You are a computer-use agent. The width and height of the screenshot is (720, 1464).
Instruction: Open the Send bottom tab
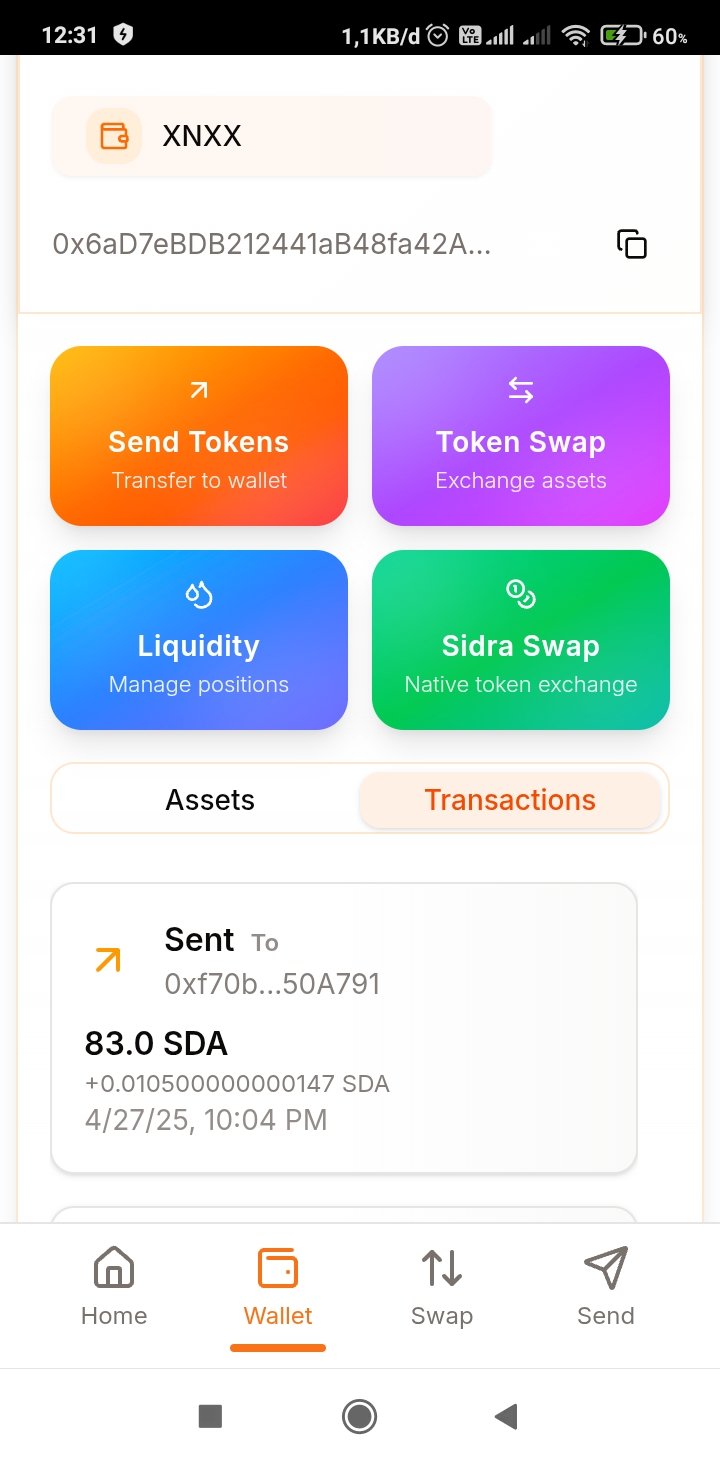tap(605, 1287)
